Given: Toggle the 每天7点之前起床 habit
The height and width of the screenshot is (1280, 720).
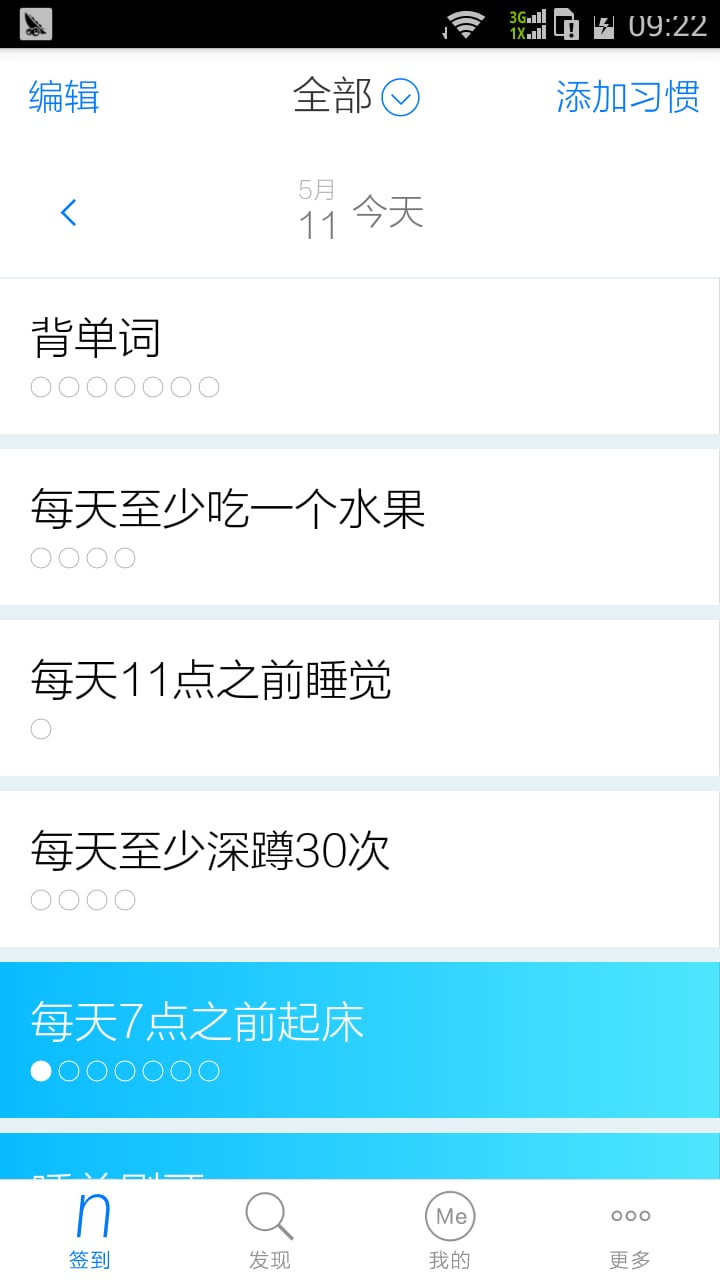Looking at the screenshot, I should point(360,1040).
